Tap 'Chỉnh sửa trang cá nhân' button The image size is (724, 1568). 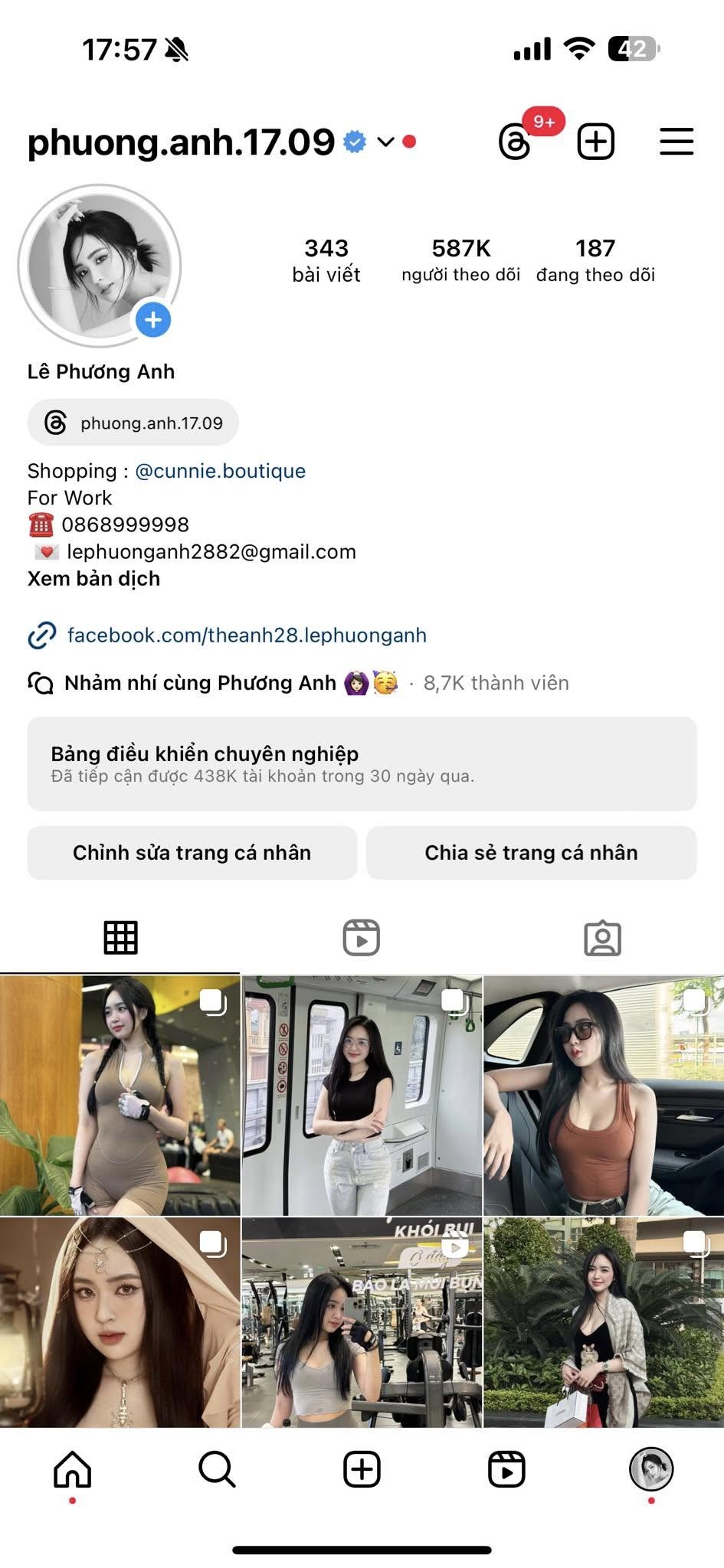[192, 853]
